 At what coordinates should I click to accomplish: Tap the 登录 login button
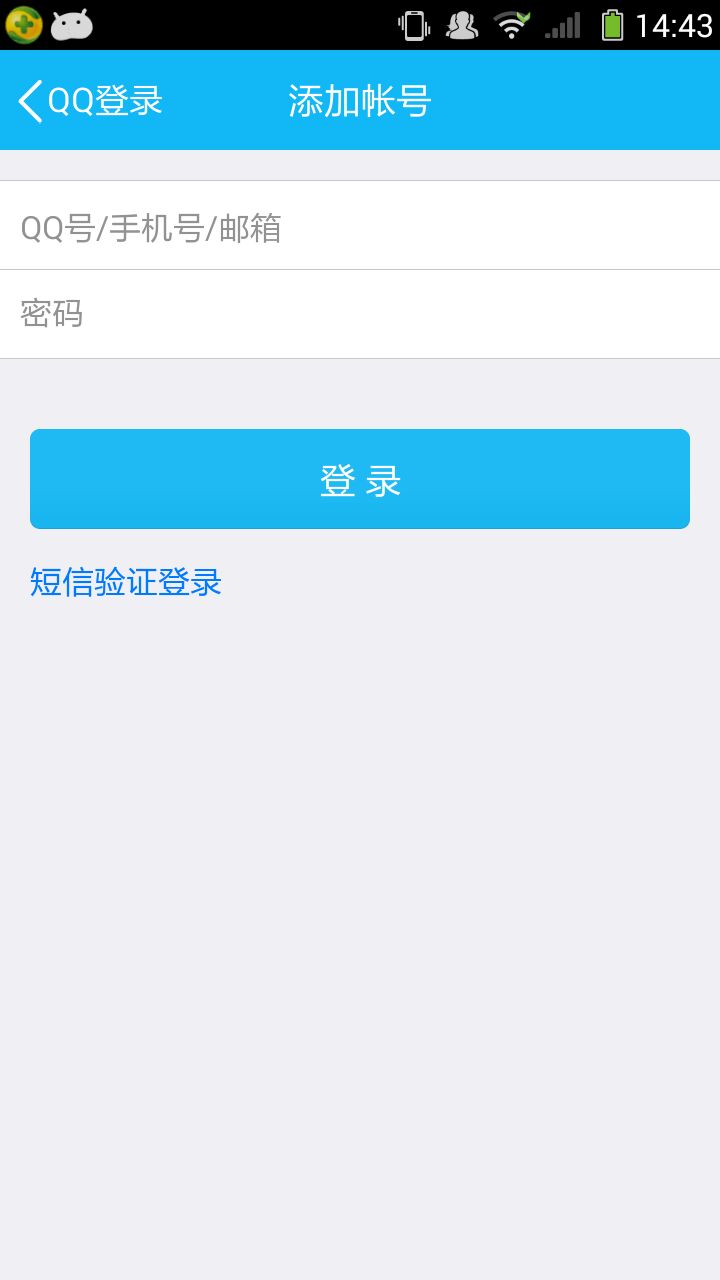[x=360, y=478]
